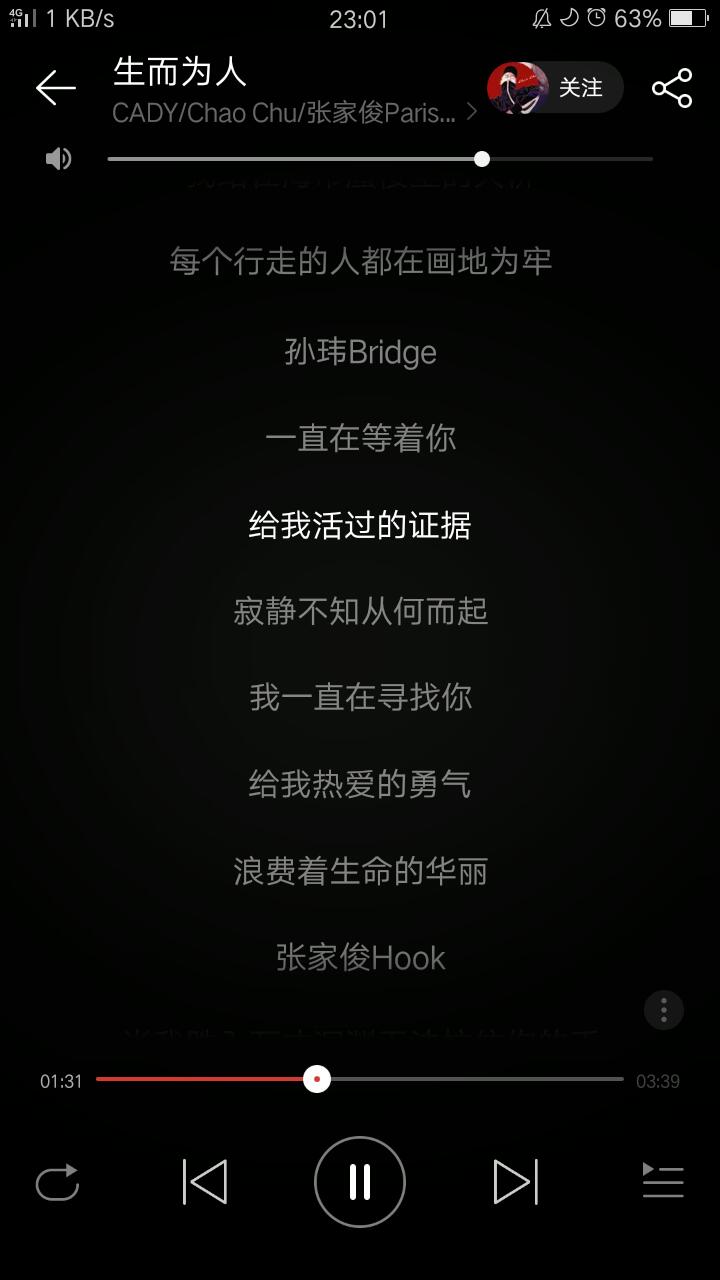Open the current playlist queue
The image size is (720, 1280).
point(663,1182)
